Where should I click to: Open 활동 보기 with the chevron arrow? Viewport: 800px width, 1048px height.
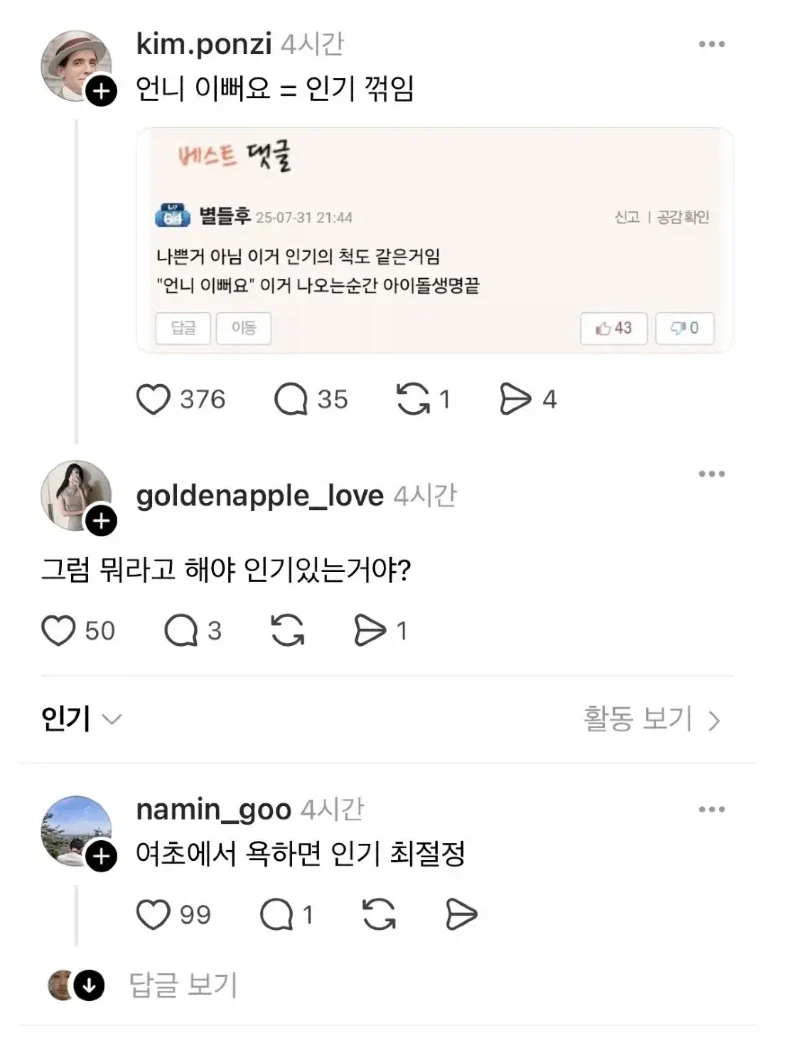pyautogui.click(x=712, y=720)
